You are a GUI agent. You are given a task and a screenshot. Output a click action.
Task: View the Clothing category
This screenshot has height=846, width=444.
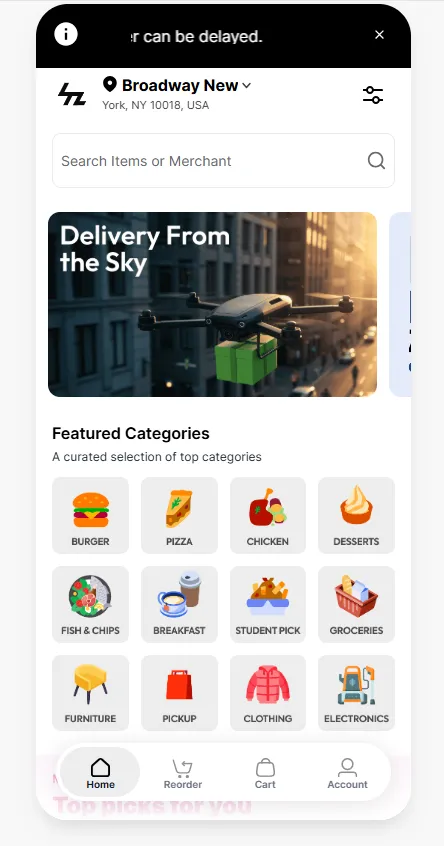click(268, 693)
